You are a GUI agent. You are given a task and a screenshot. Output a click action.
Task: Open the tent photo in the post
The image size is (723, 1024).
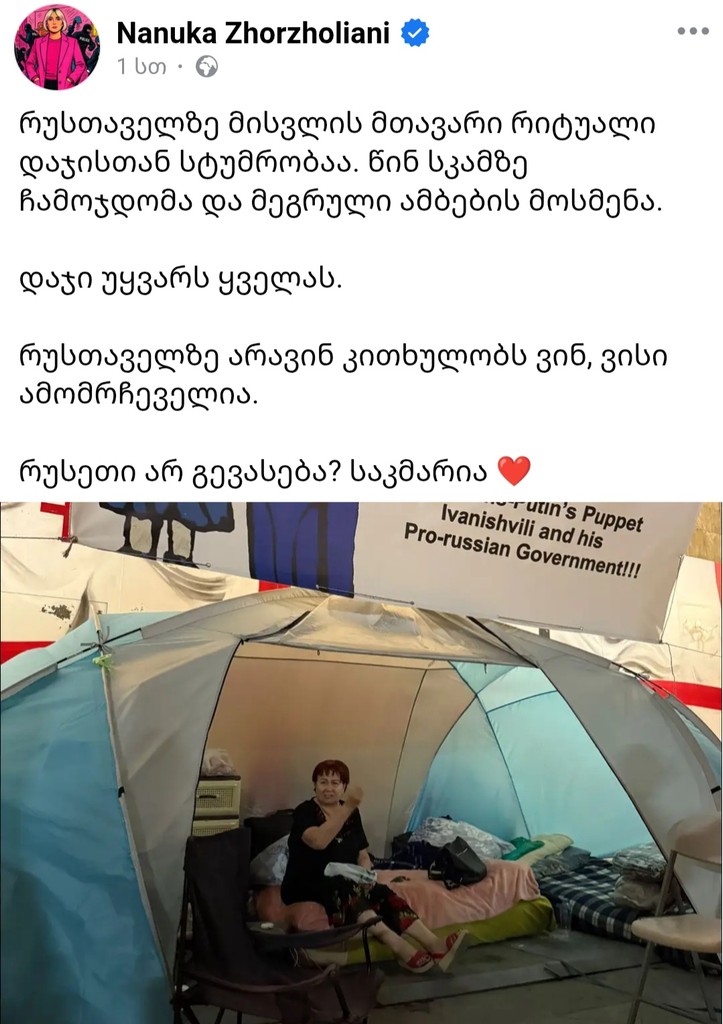pyautogui.click(x=361, y=762)
